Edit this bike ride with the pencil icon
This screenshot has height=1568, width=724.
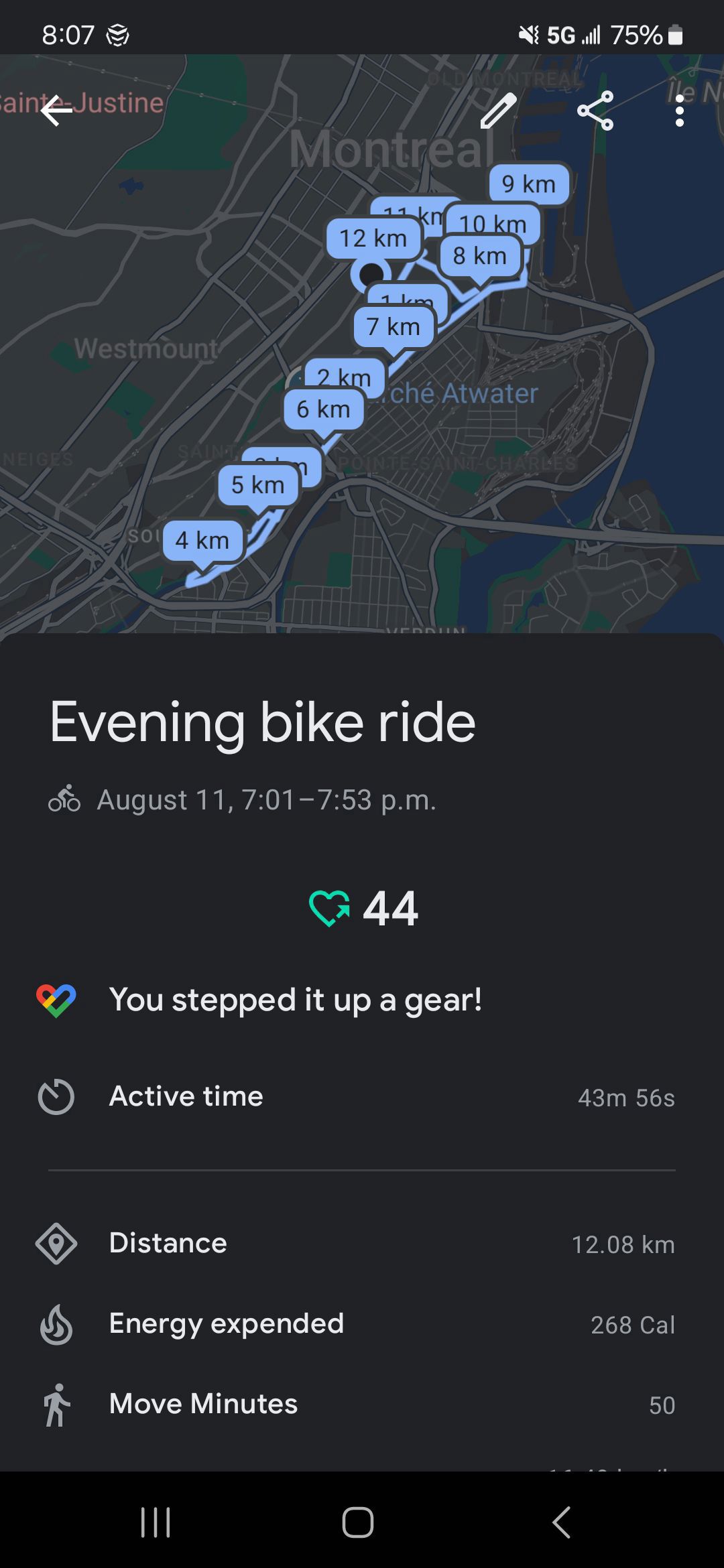(499, 111)
